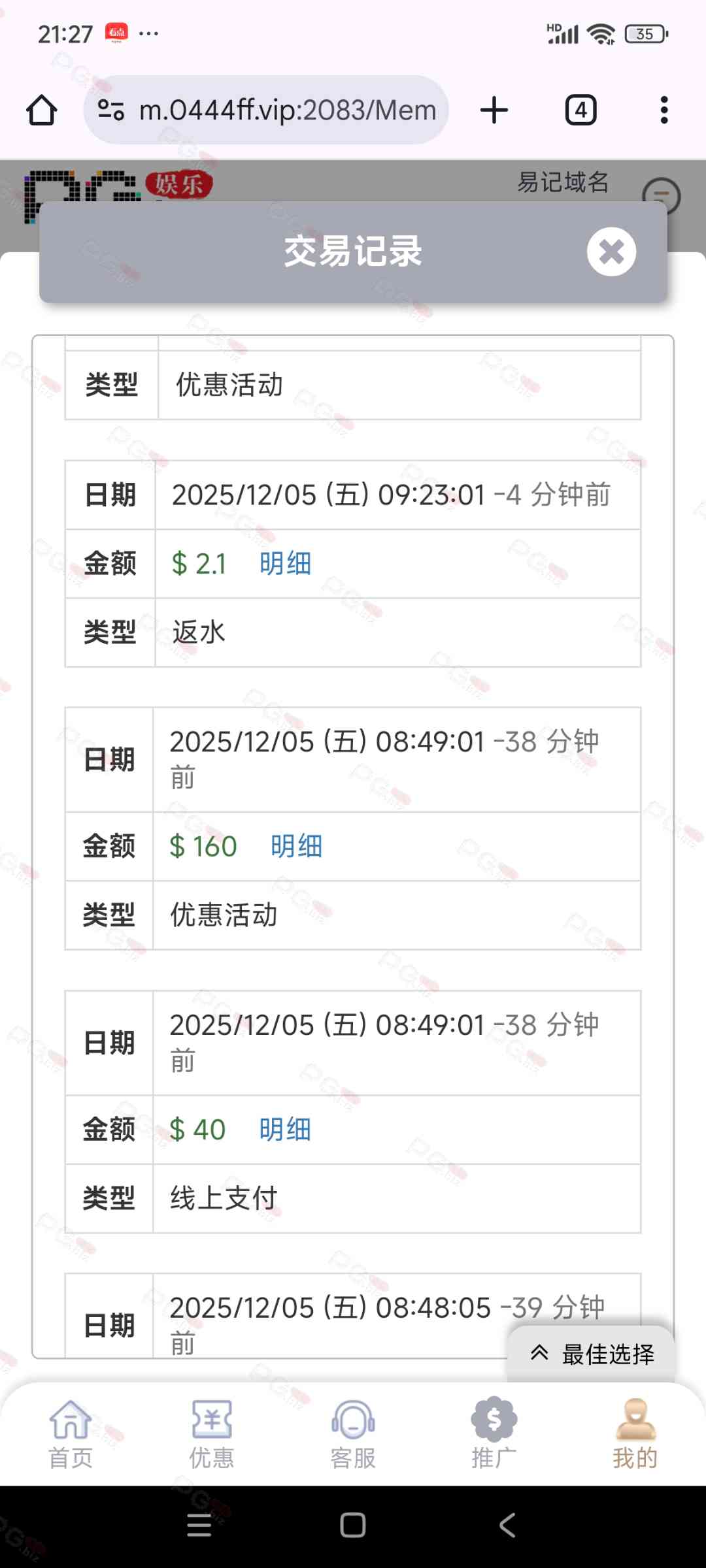The height and width of the screenshot is (1568, 706).
Task: Contact 客服 from the bottom bar
Action: 353,1431
